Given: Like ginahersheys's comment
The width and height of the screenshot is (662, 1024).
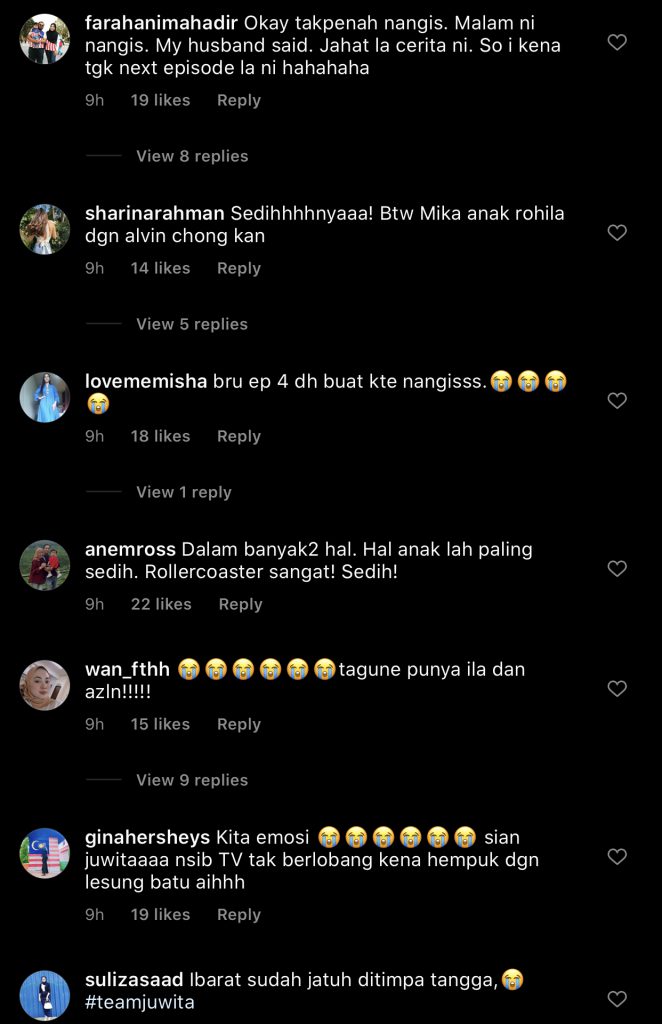Looking at the screenshot, I should coord(618,856).
